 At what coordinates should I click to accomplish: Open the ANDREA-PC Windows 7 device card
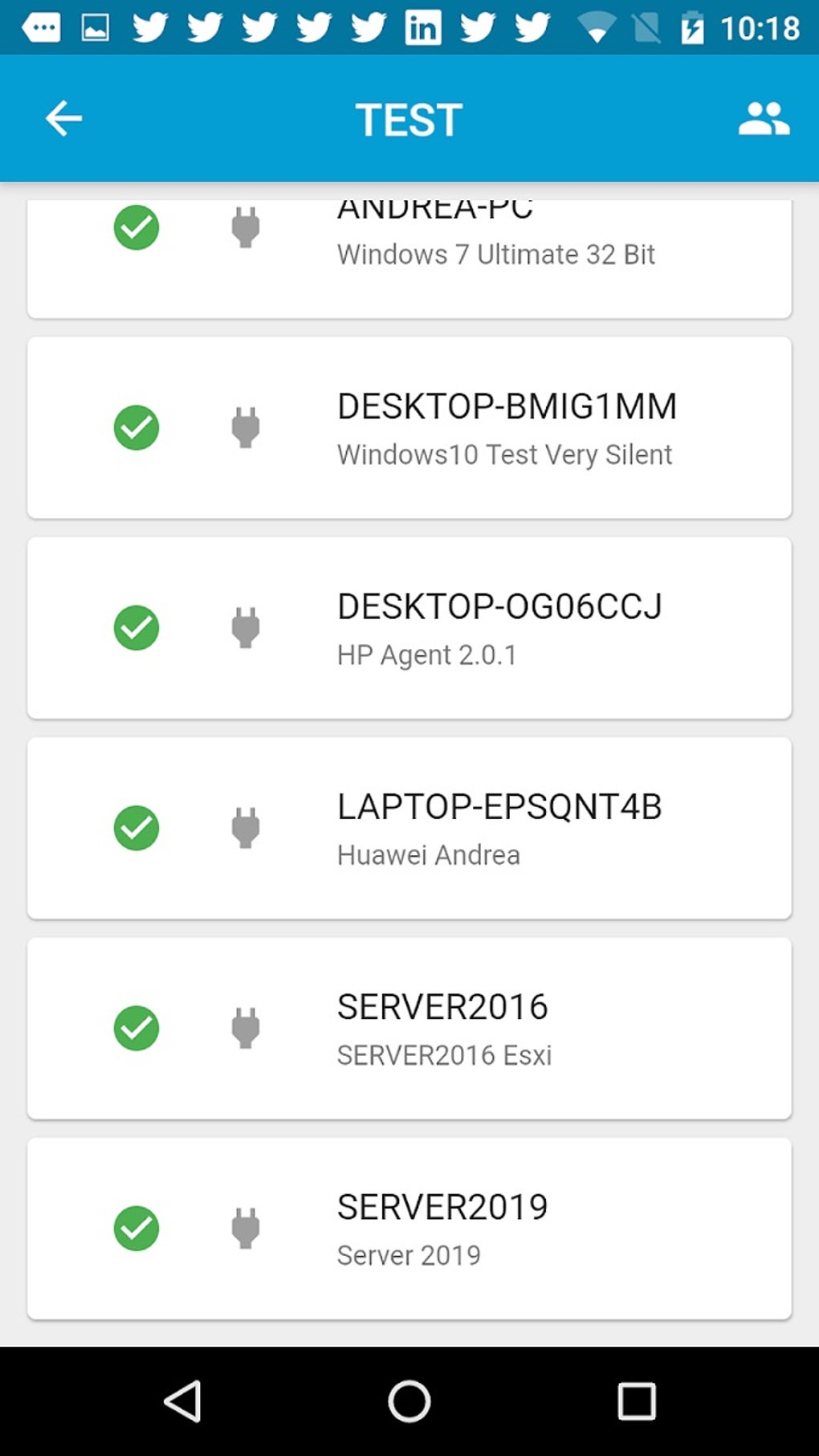pyautogui.click(x=409, y=259)
